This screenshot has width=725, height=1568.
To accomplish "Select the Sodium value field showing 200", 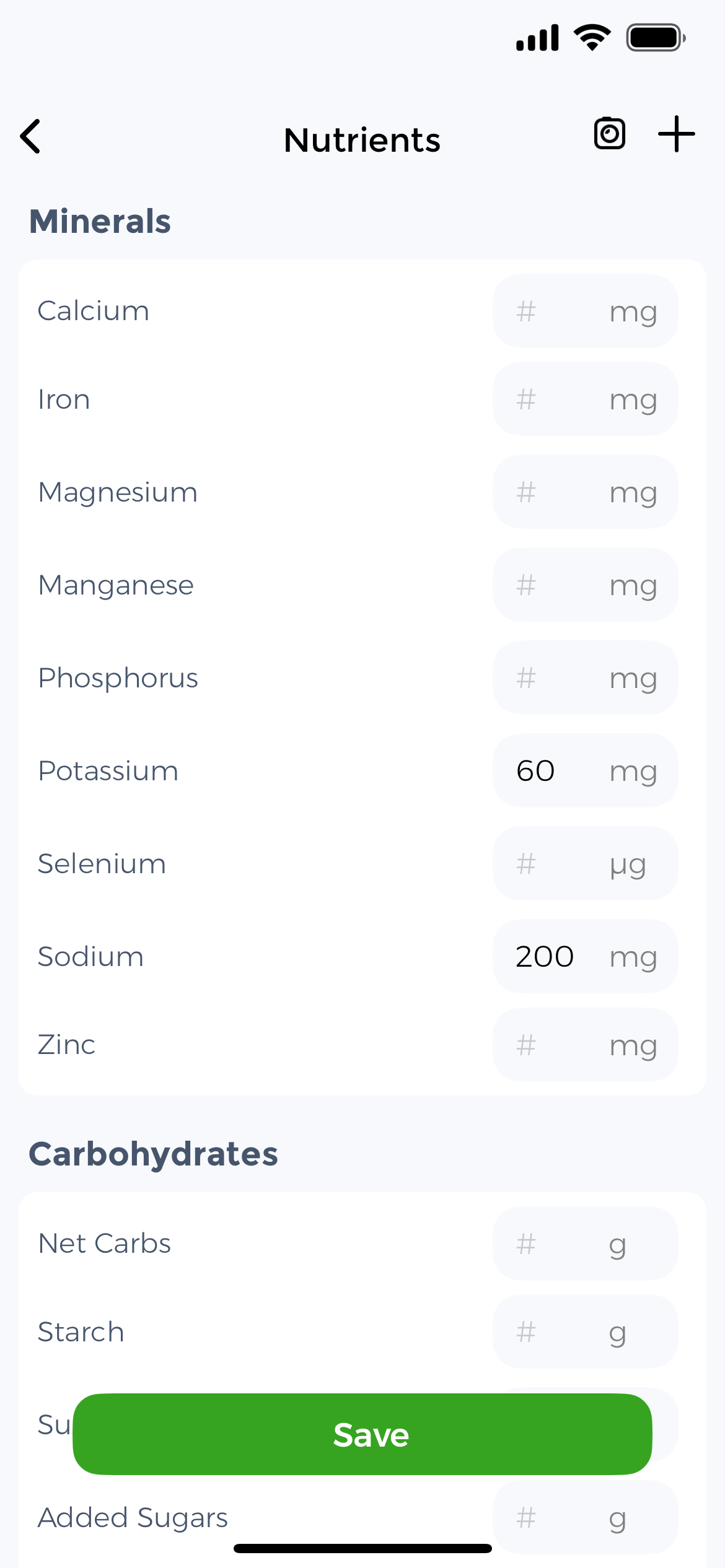I will point(584,956).
